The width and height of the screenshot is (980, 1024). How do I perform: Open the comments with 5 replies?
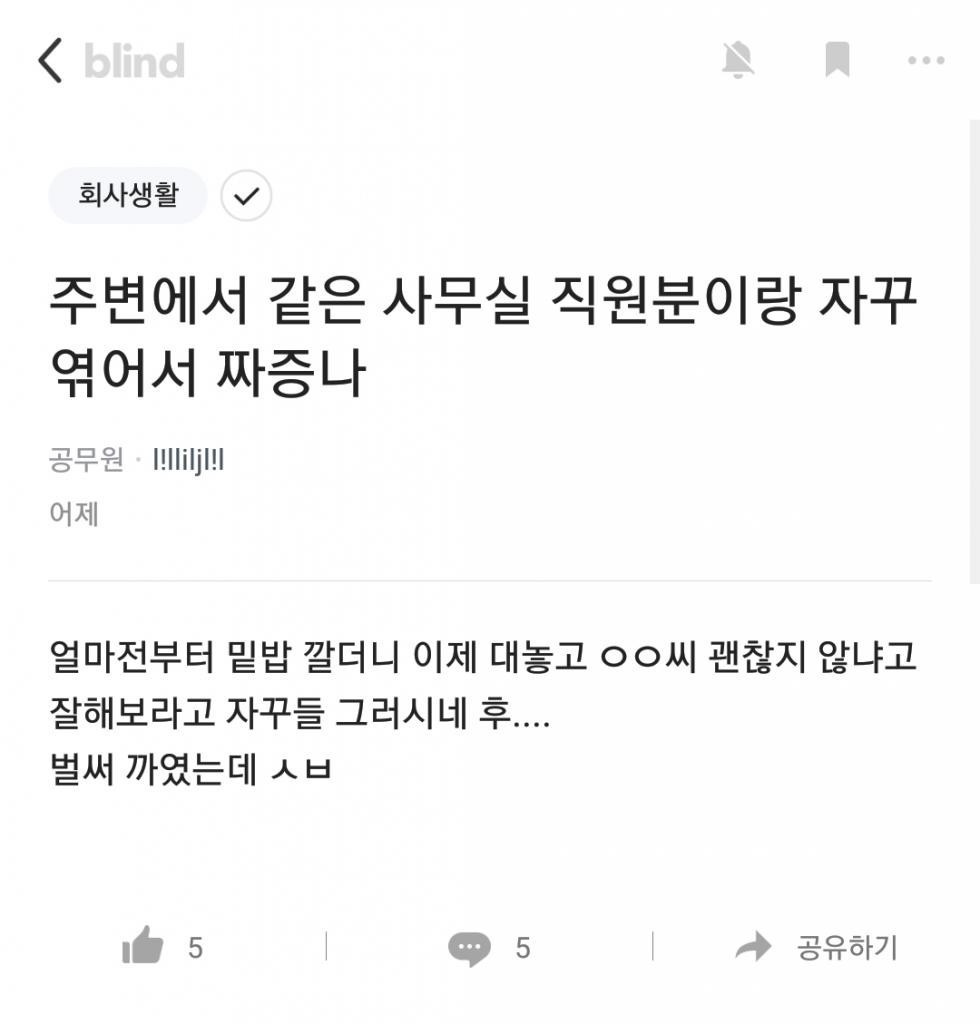[470, 947]
